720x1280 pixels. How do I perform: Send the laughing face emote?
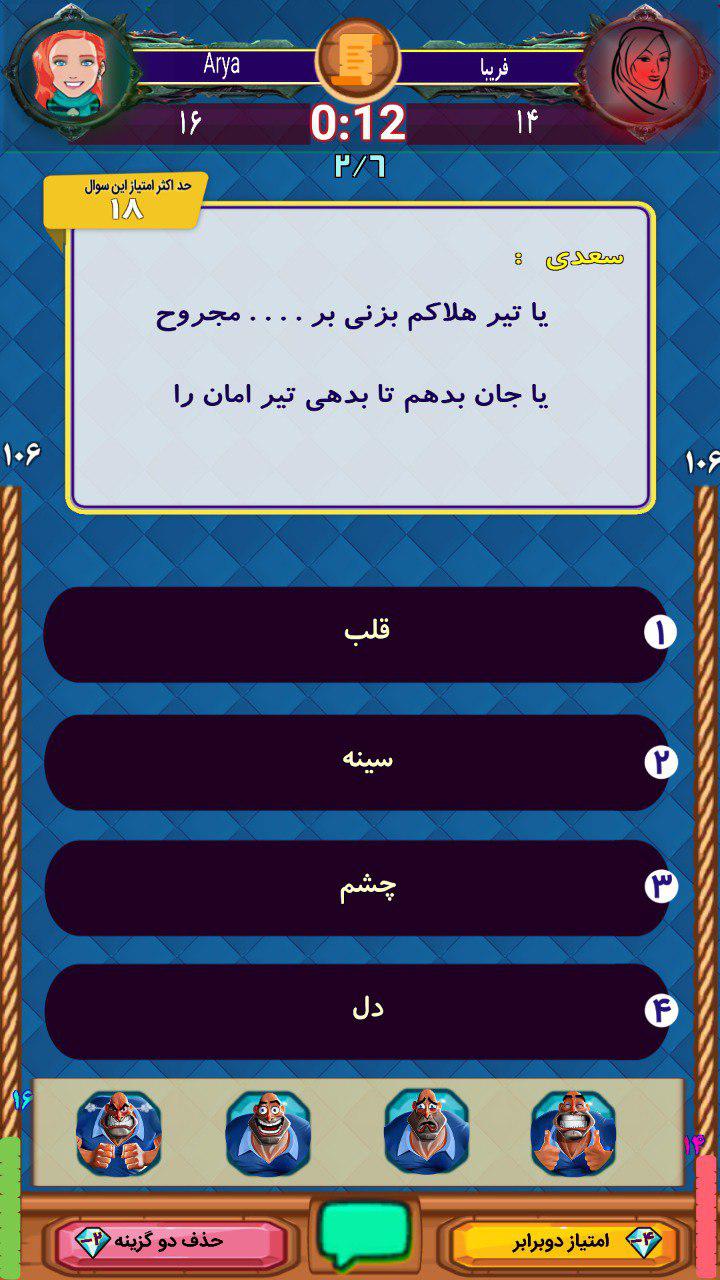pos(268,1133)
